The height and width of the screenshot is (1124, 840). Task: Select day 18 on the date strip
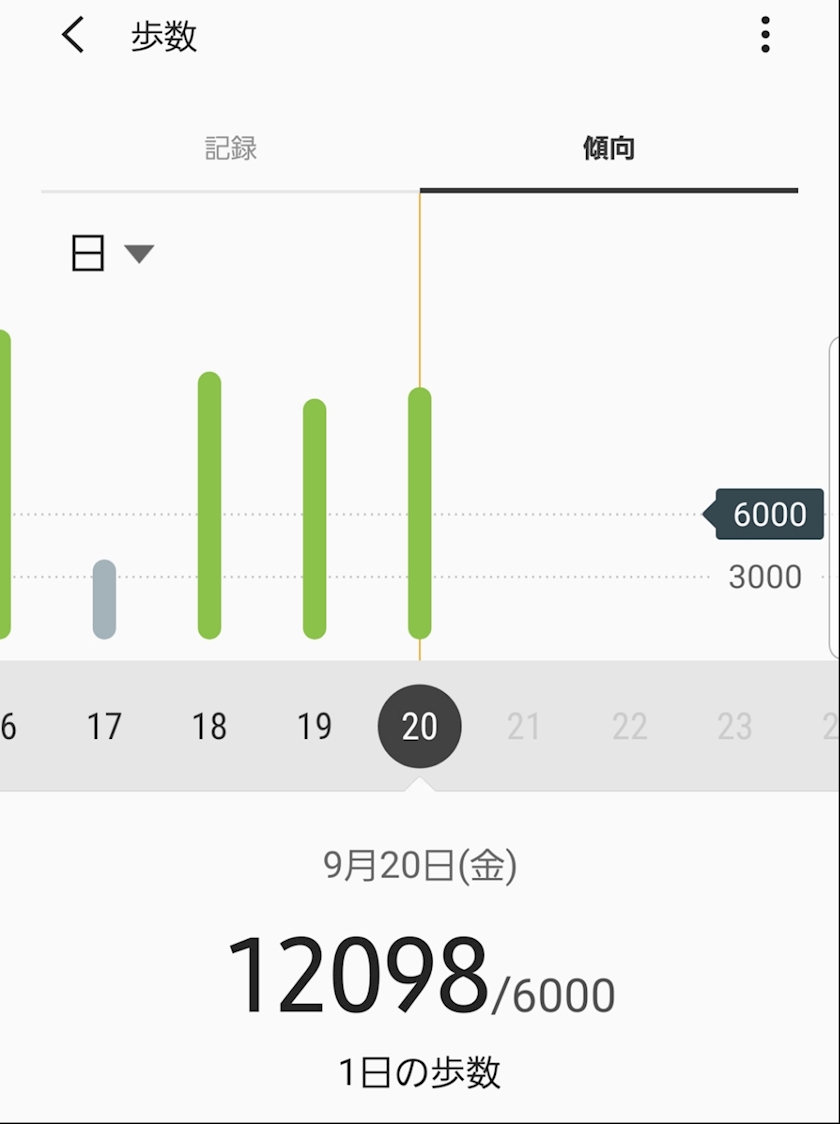209,727
